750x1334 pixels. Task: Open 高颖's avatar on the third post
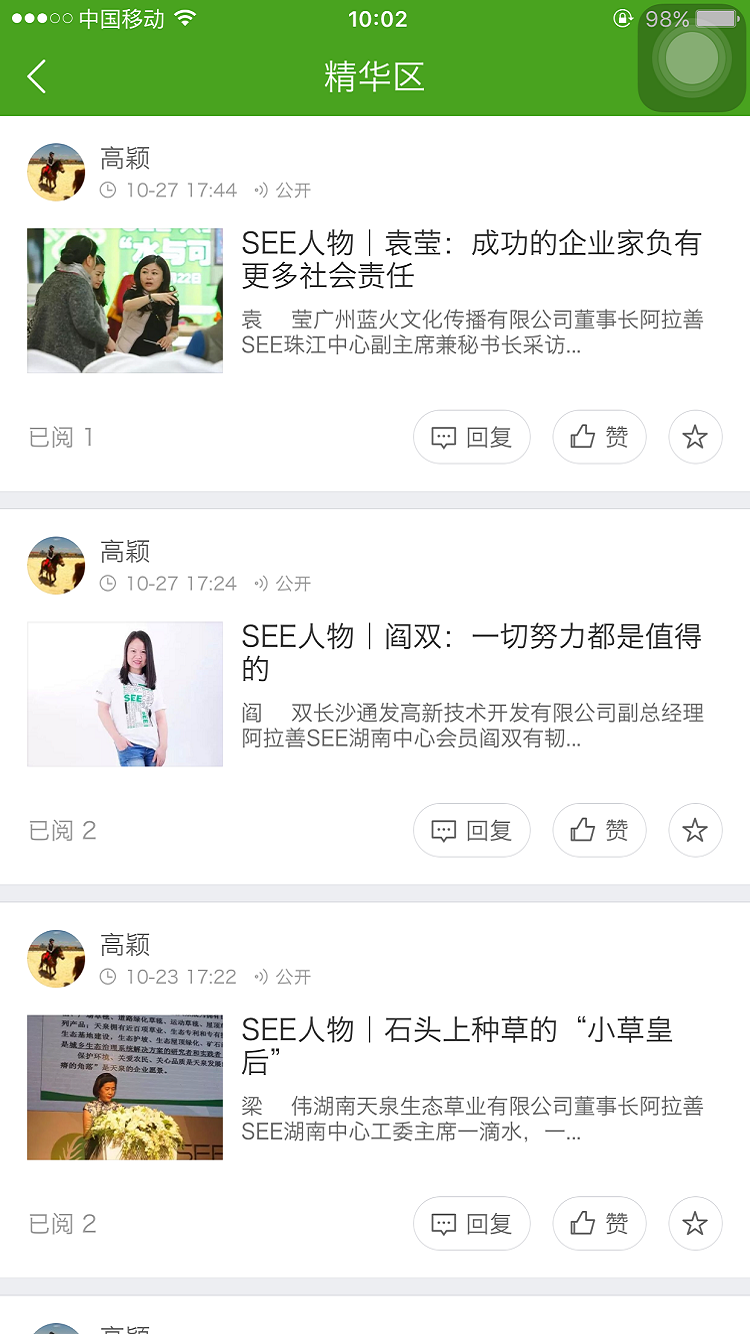tap(56, 957)
